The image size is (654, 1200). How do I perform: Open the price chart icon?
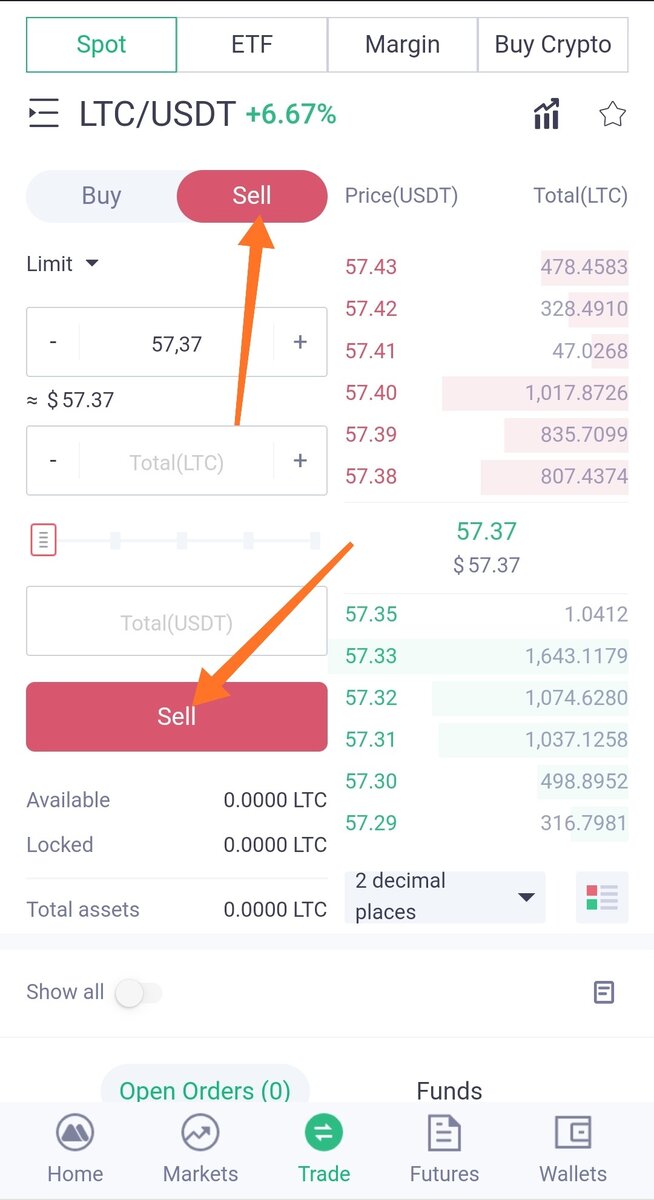coord(546,114)
